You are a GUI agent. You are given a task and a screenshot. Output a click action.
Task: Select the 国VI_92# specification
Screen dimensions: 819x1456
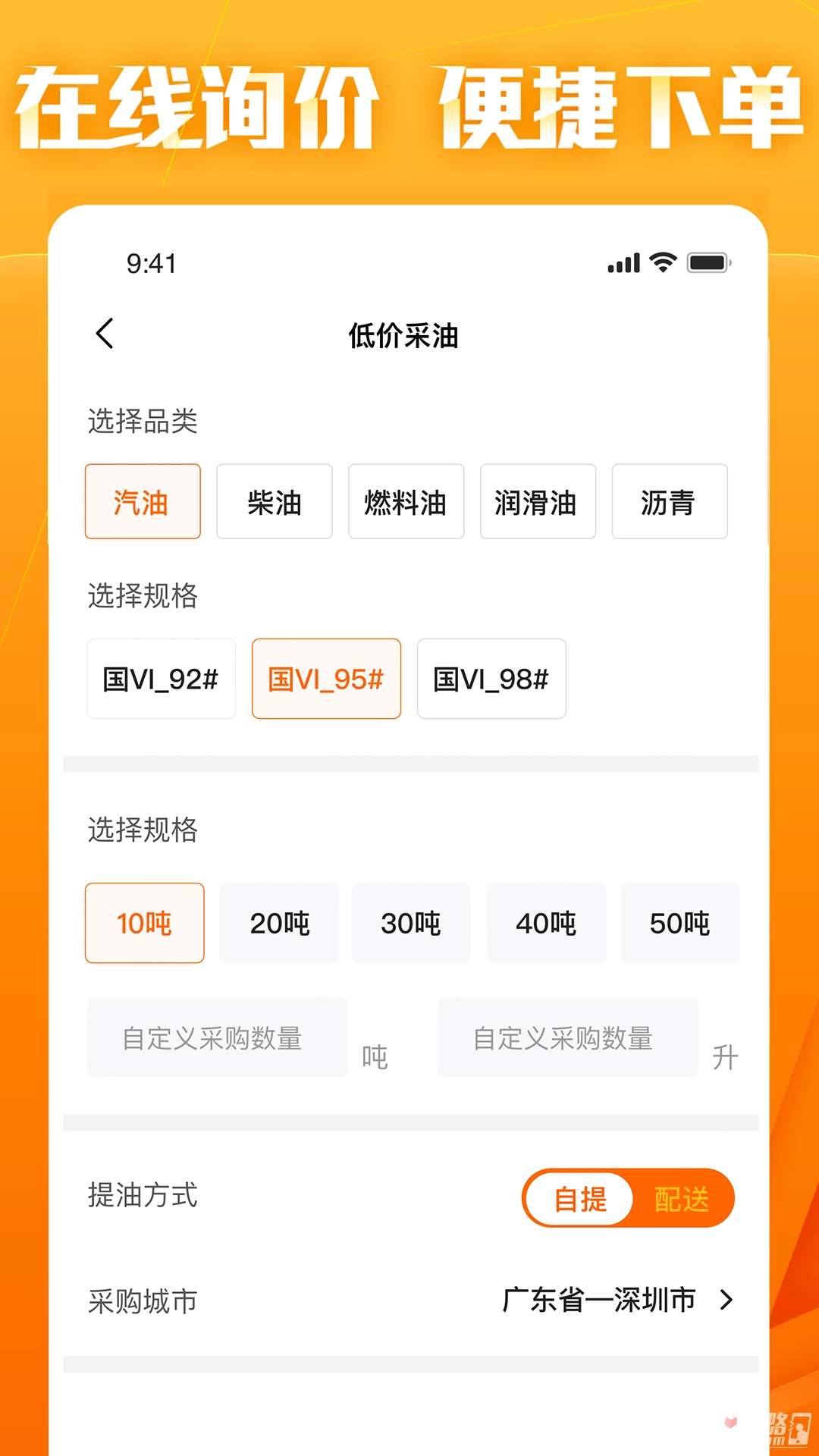[x=162, y=679]
